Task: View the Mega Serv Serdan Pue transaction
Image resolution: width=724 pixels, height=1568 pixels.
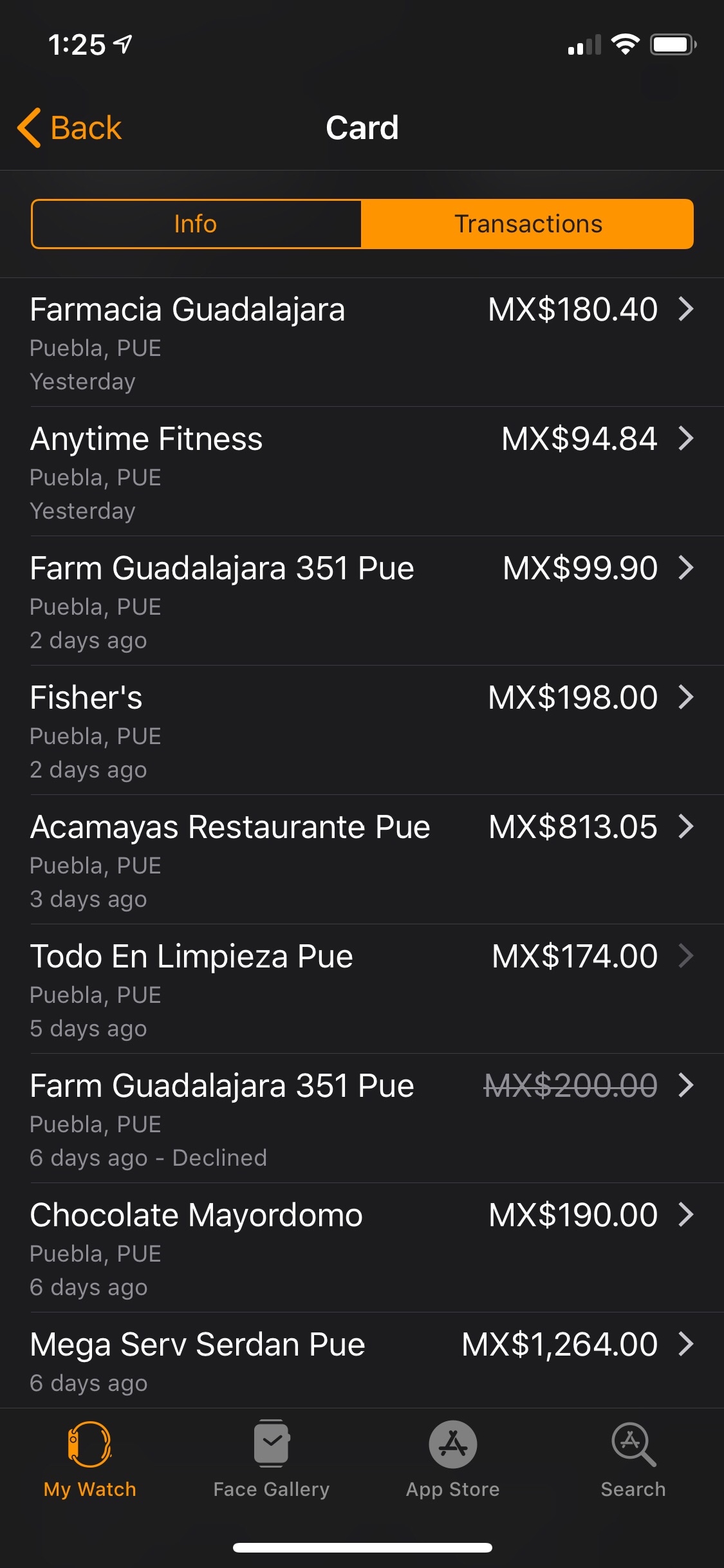Action: (362, 1359)
